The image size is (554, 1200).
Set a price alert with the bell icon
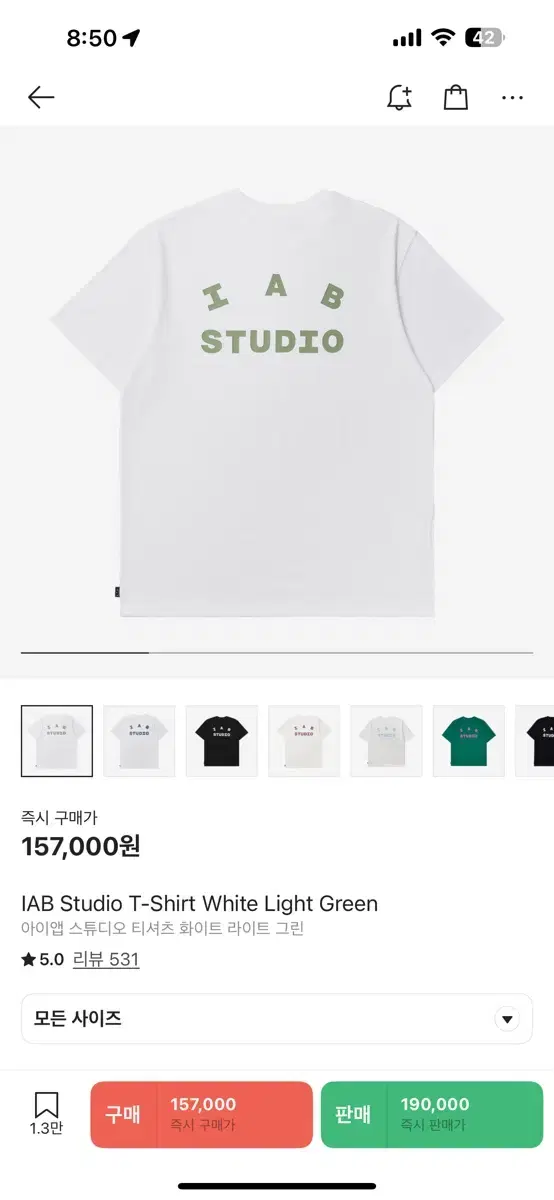pos(399,97)
